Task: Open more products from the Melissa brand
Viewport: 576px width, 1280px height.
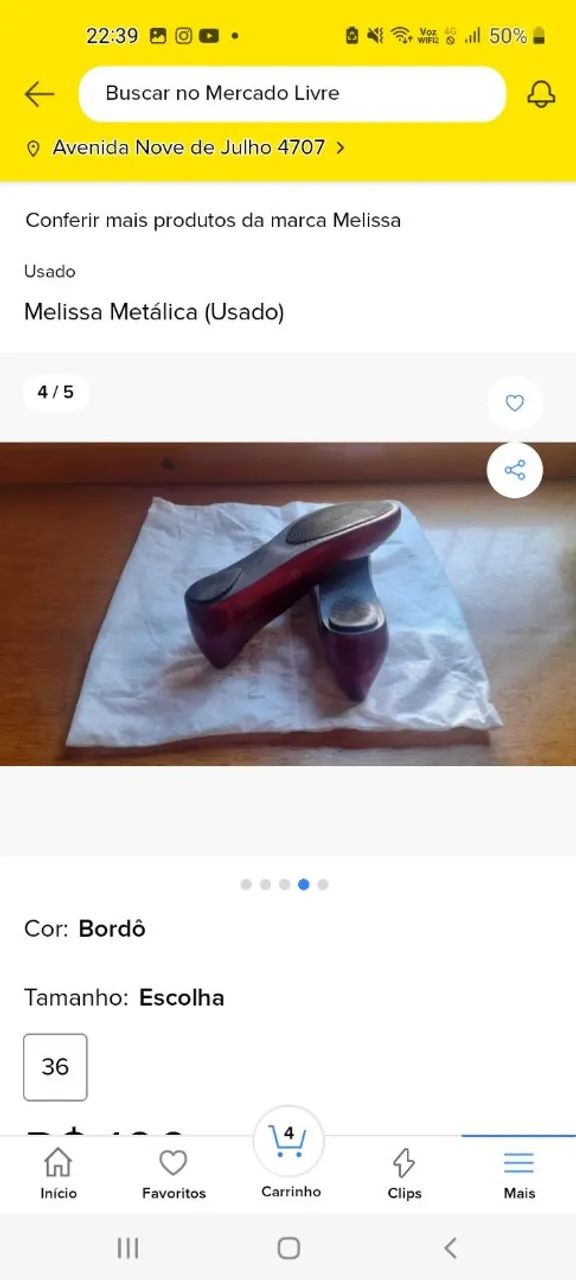Action: pos(213,220)
